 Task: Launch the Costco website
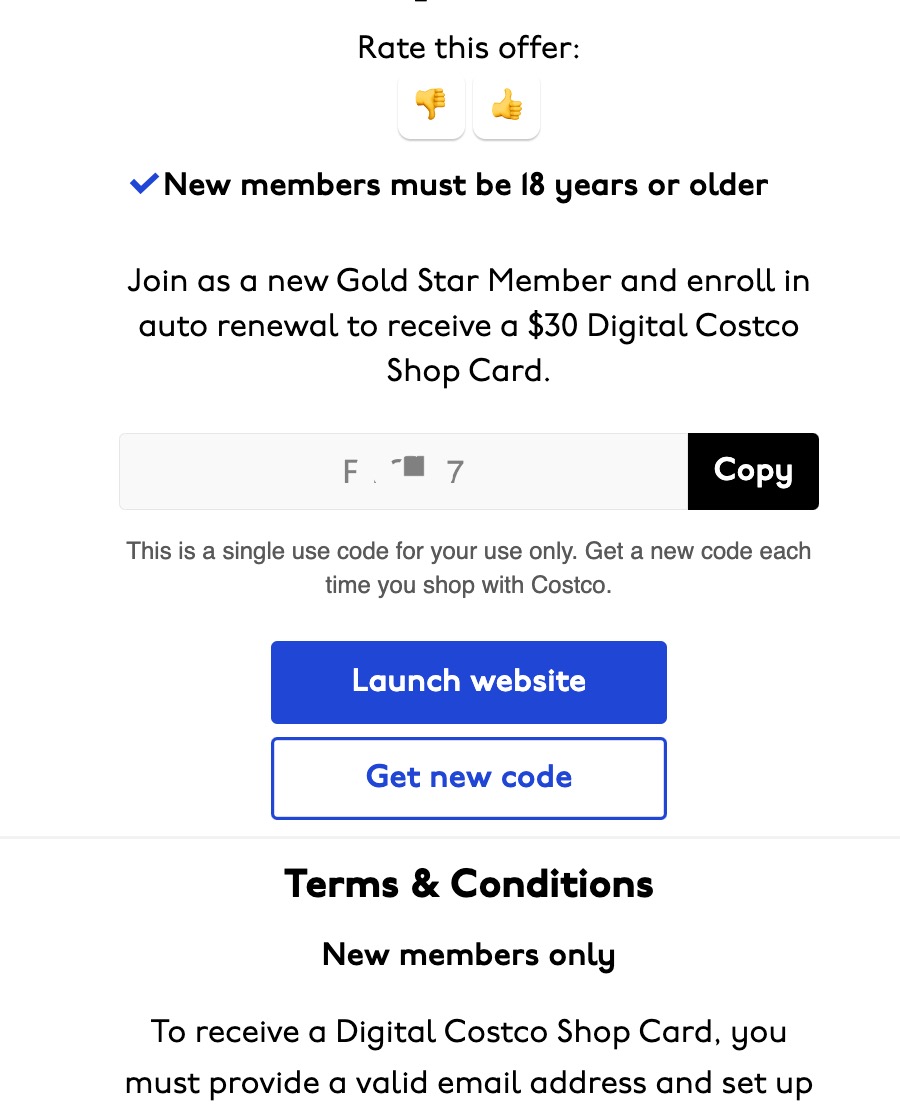click(x=468, y=682)
